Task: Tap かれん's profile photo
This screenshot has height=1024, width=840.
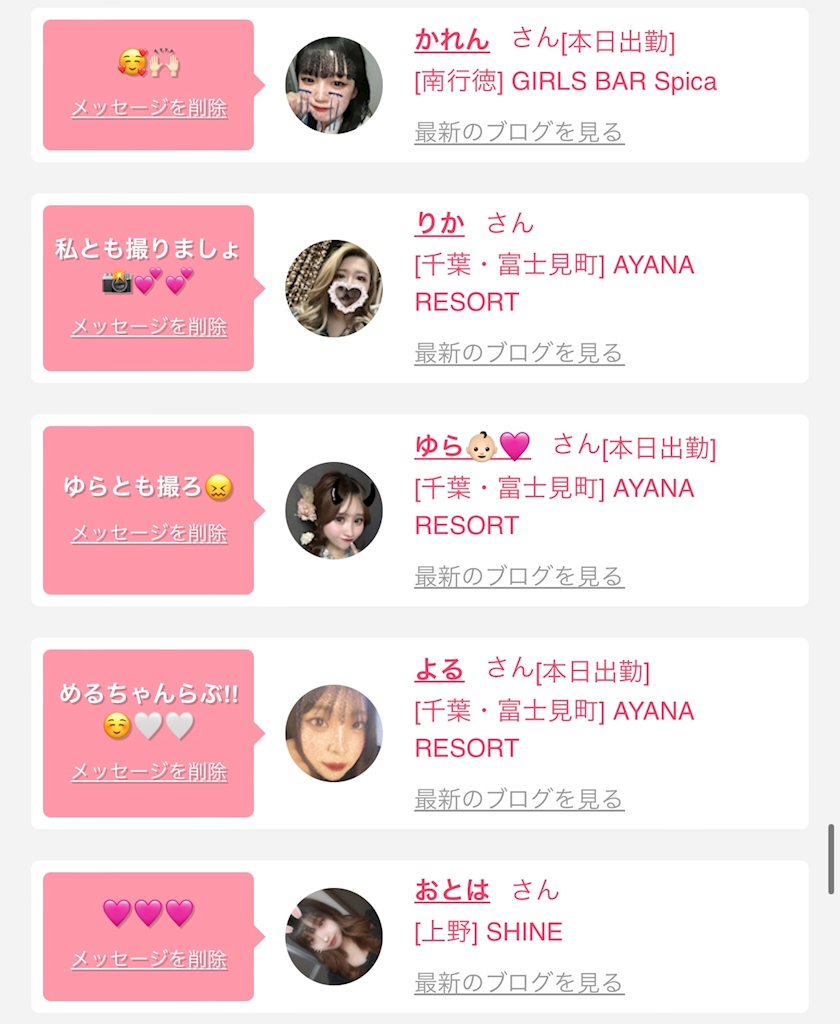Action: [334, 85]
